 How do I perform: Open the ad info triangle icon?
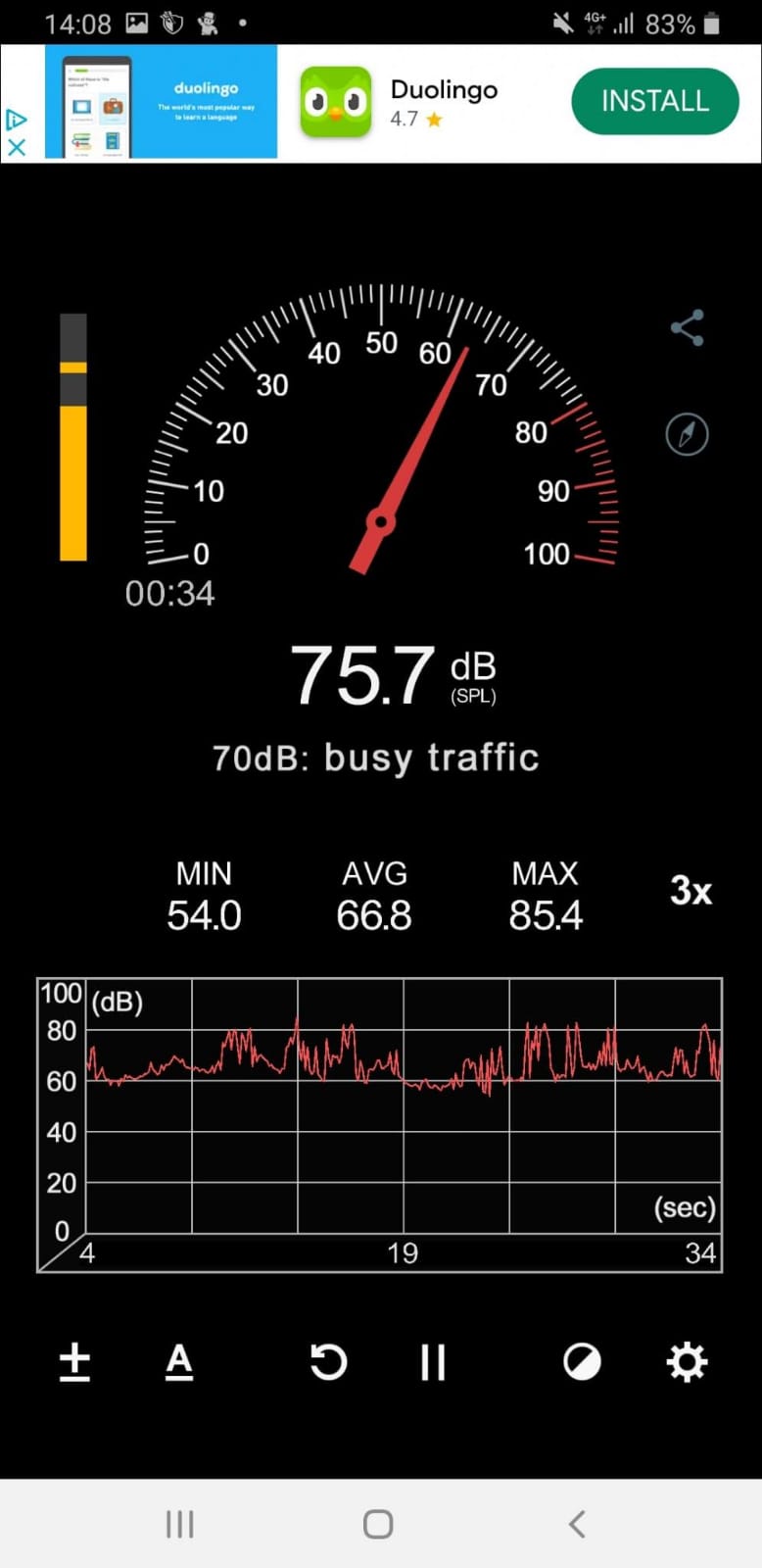(x=16, y=120)
